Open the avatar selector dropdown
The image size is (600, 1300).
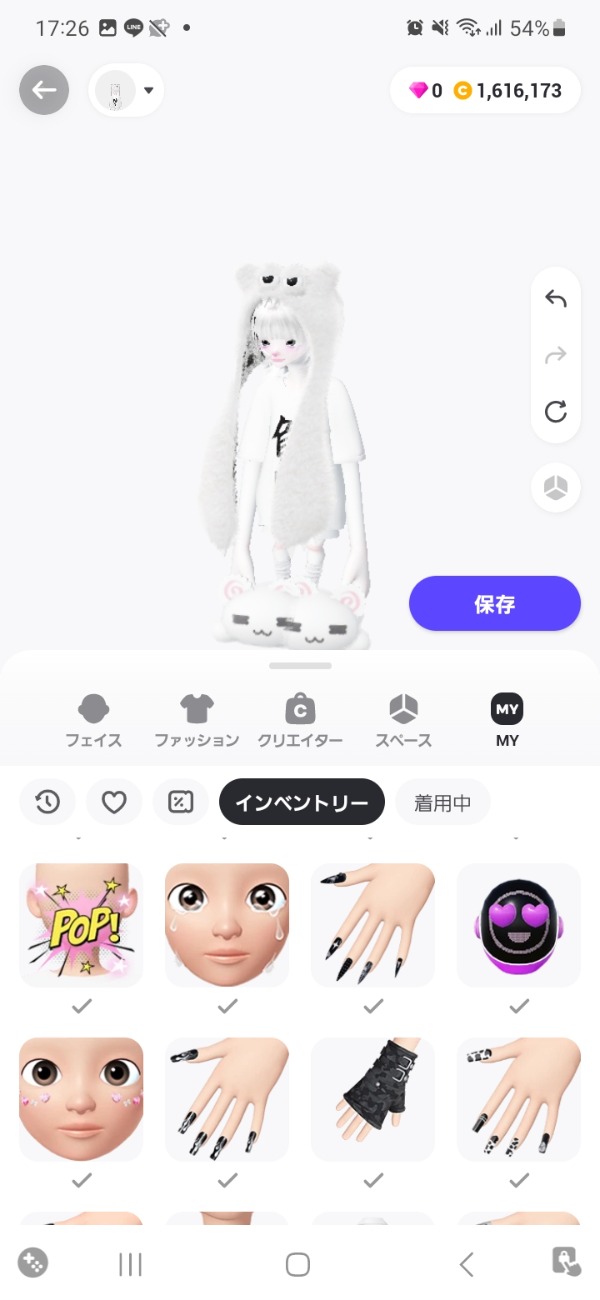(x=127, y=91)
